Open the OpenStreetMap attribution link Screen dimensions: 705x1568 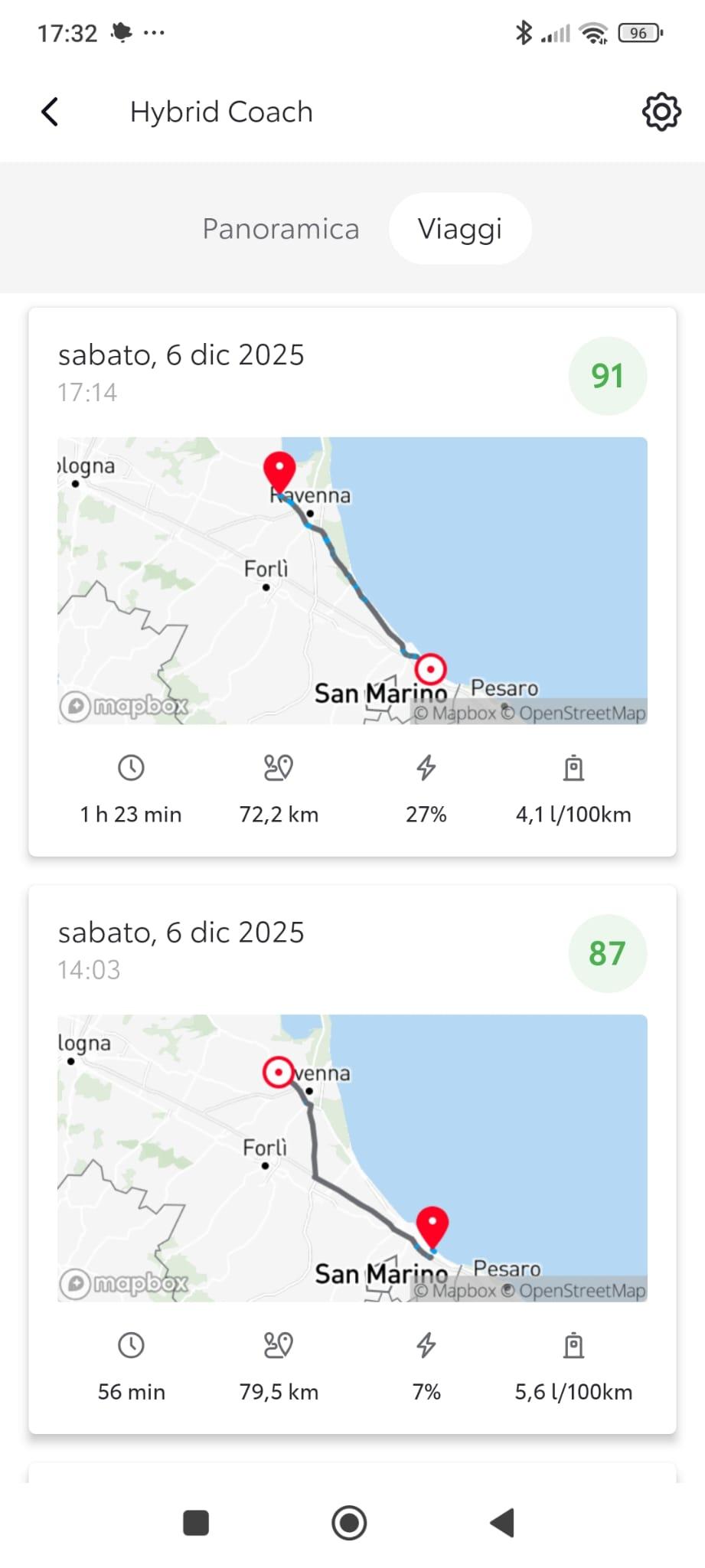coord(583,712)
